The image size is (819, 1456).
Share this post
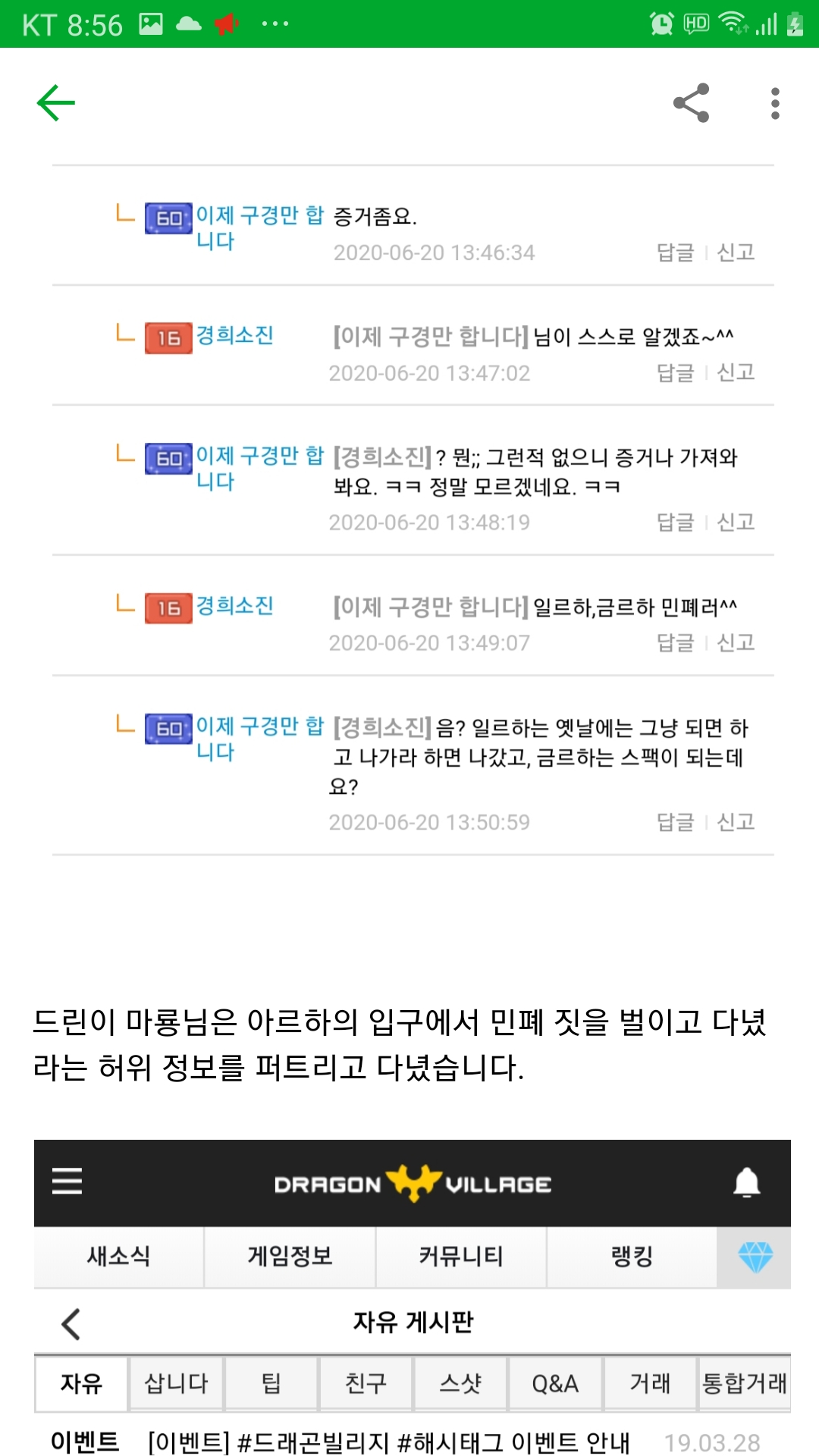691,103
